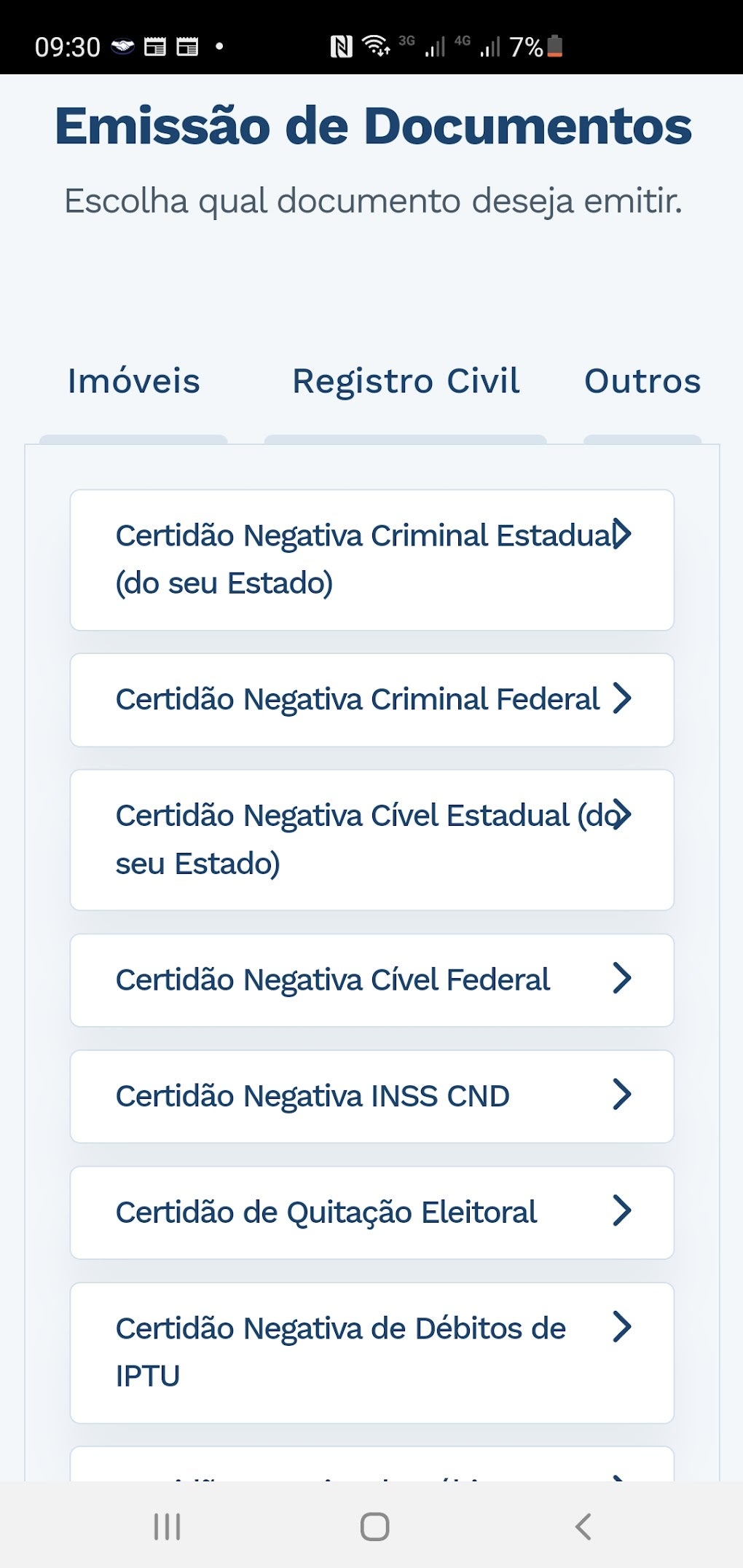Choose Certidão Negativa Cível Federal

point(371,980)
